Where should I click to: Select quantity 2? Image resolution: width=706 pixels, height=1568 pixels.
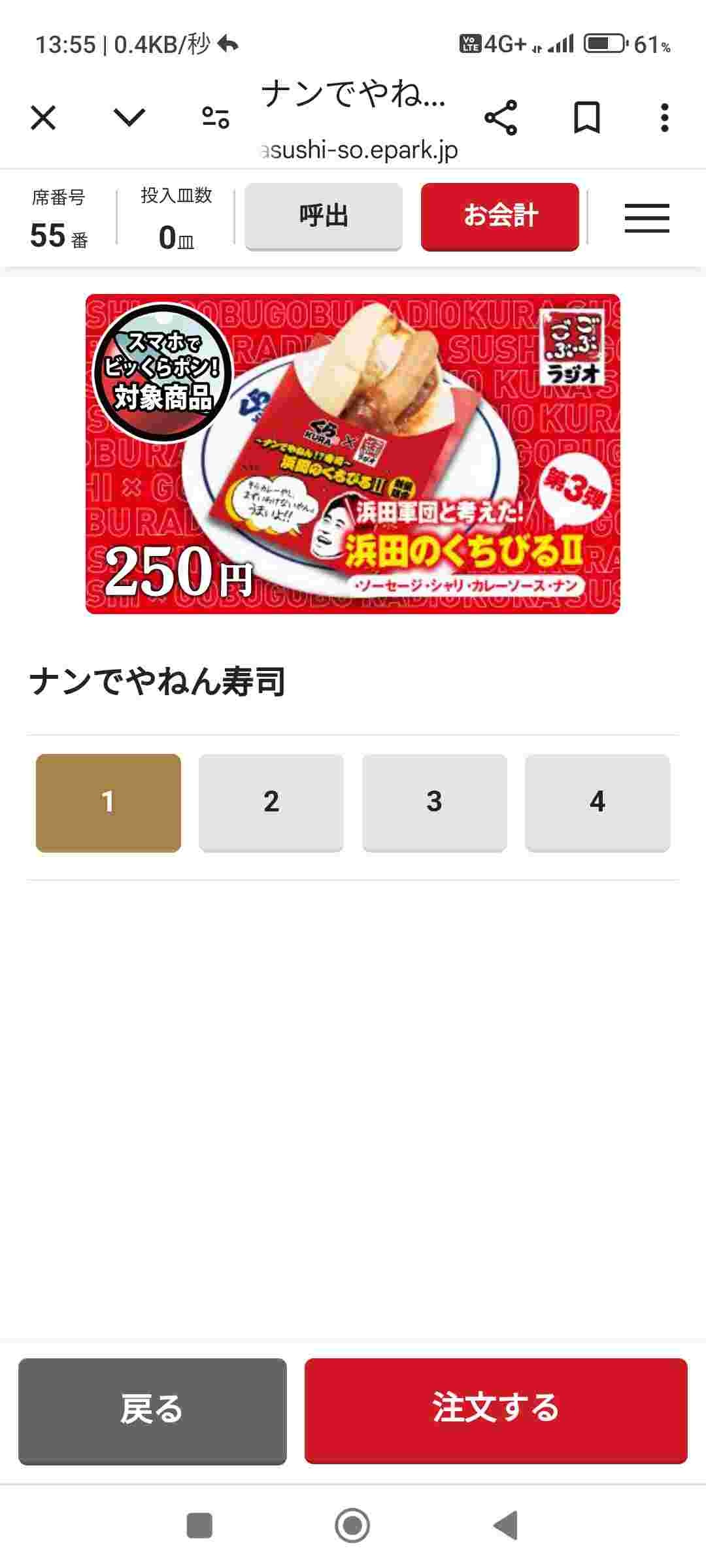(271, 802)
